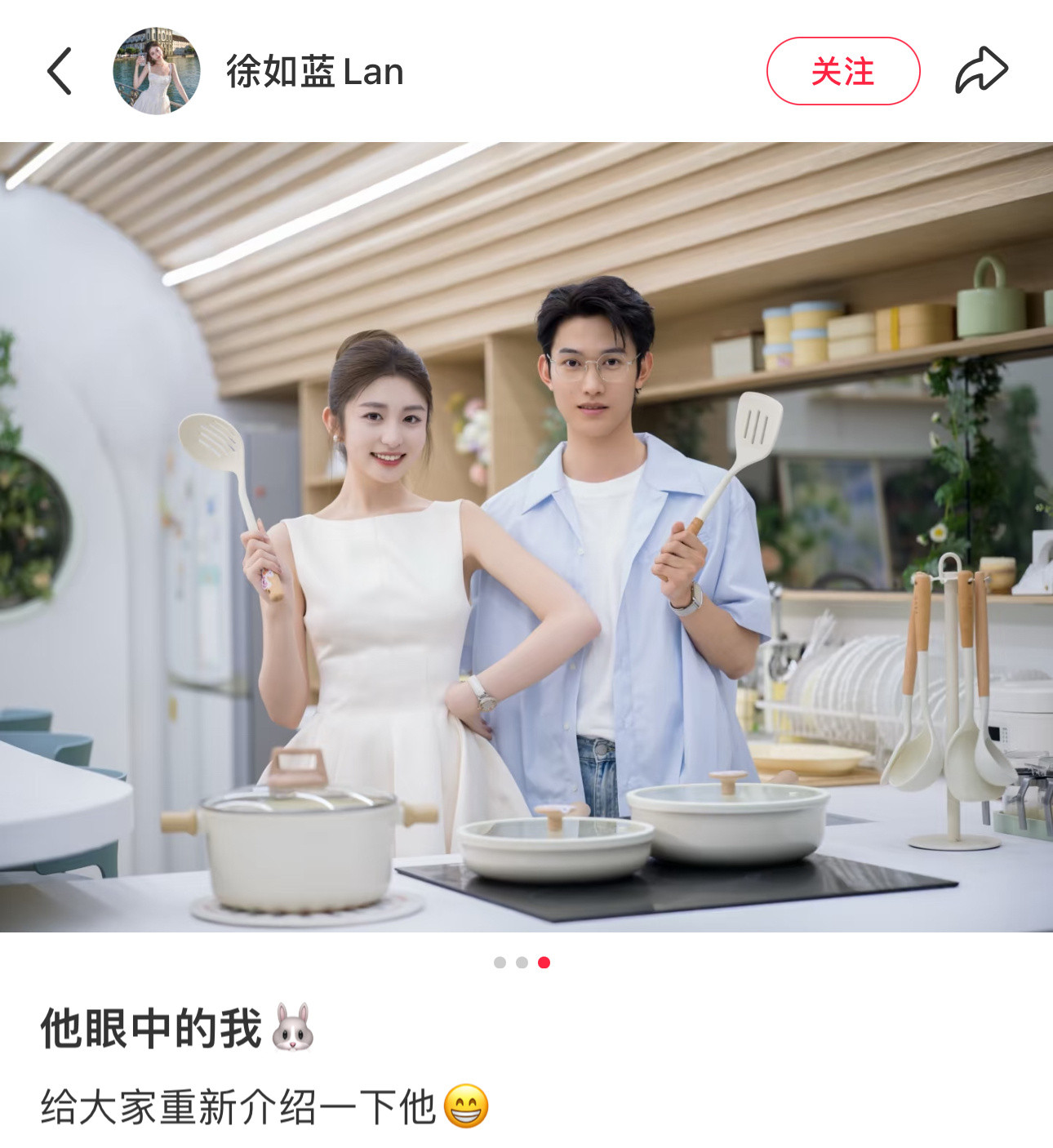
Task: Open 徐如蓝 Lan's profile avatar
Action: (157, 71)
